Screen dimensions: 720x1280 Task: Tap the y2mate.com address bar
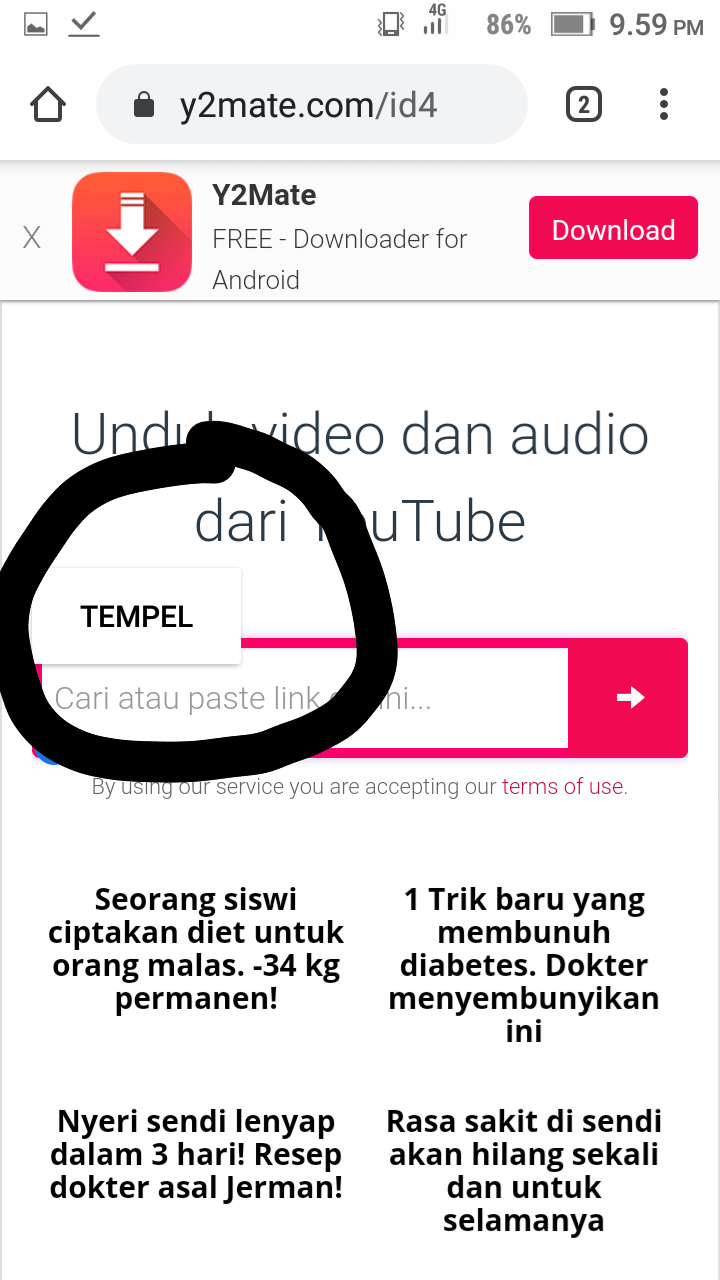(x=310, y=105)
